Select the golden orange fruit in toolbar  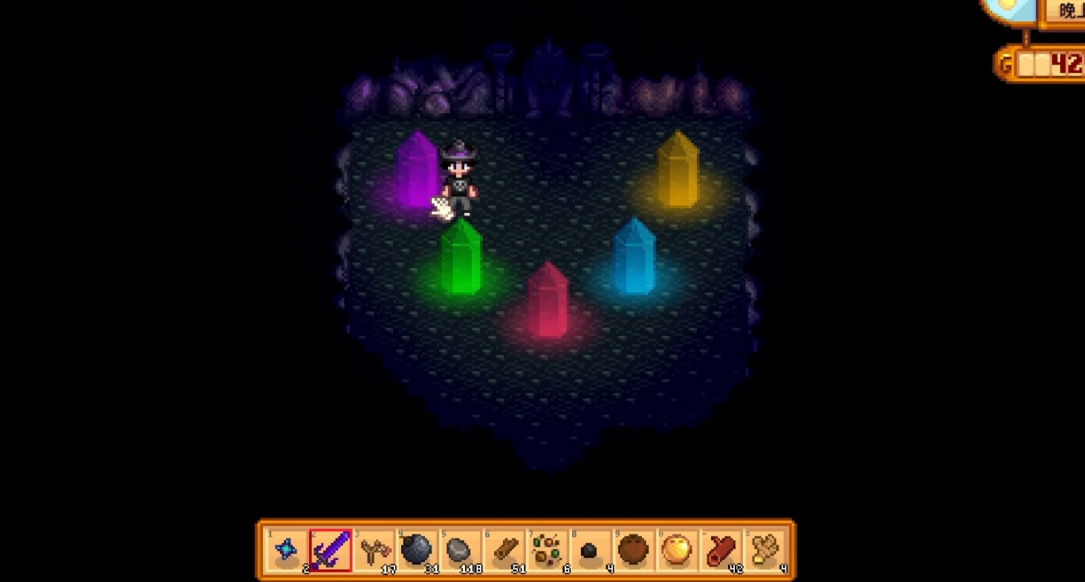677,549
